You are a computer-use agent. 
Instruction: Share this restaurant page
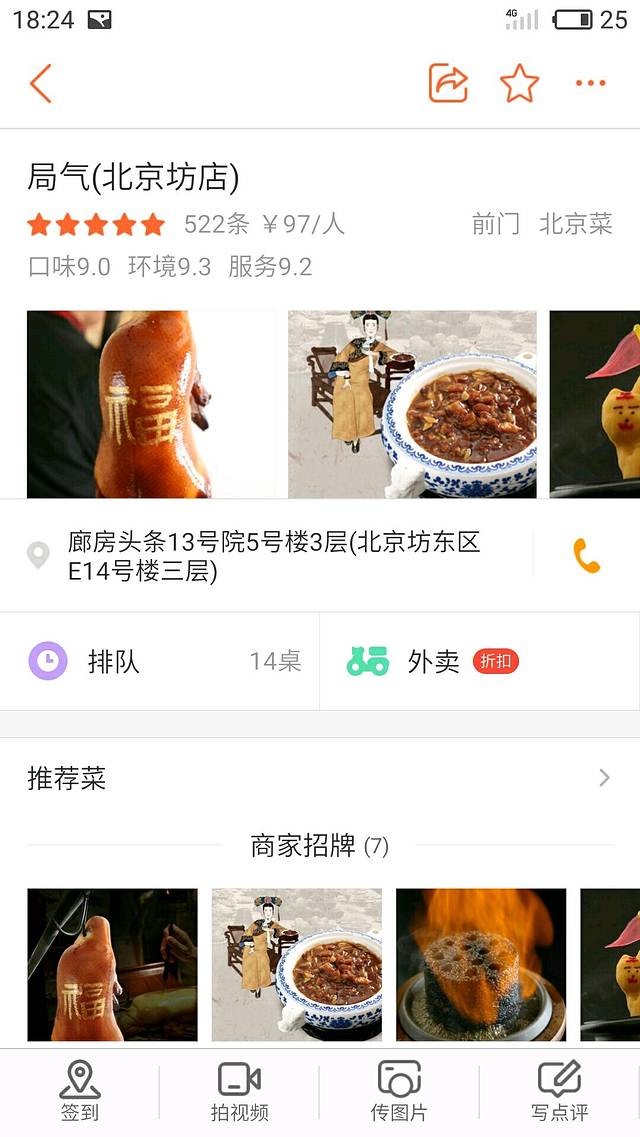(448, 83)
